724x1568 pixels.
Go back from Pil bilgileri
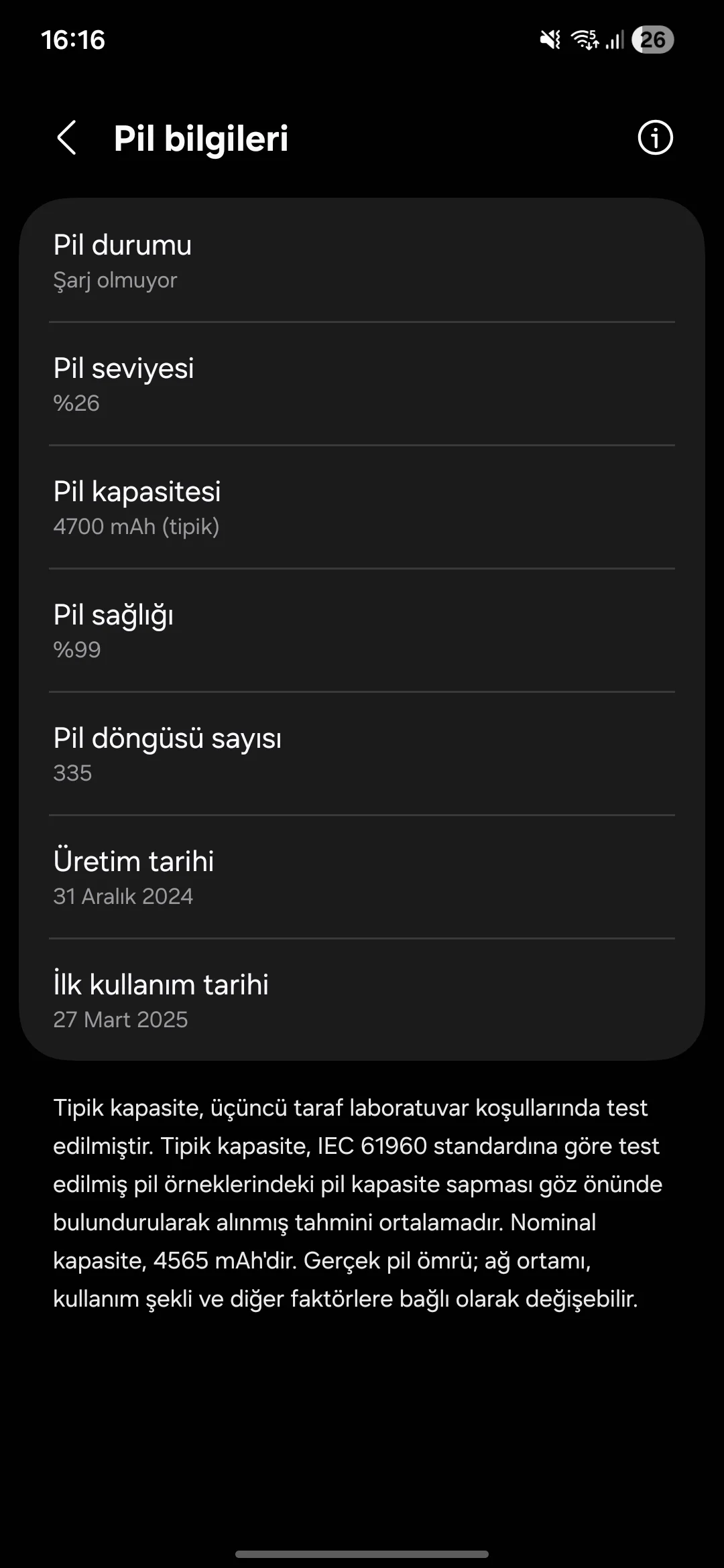(67, 138)
